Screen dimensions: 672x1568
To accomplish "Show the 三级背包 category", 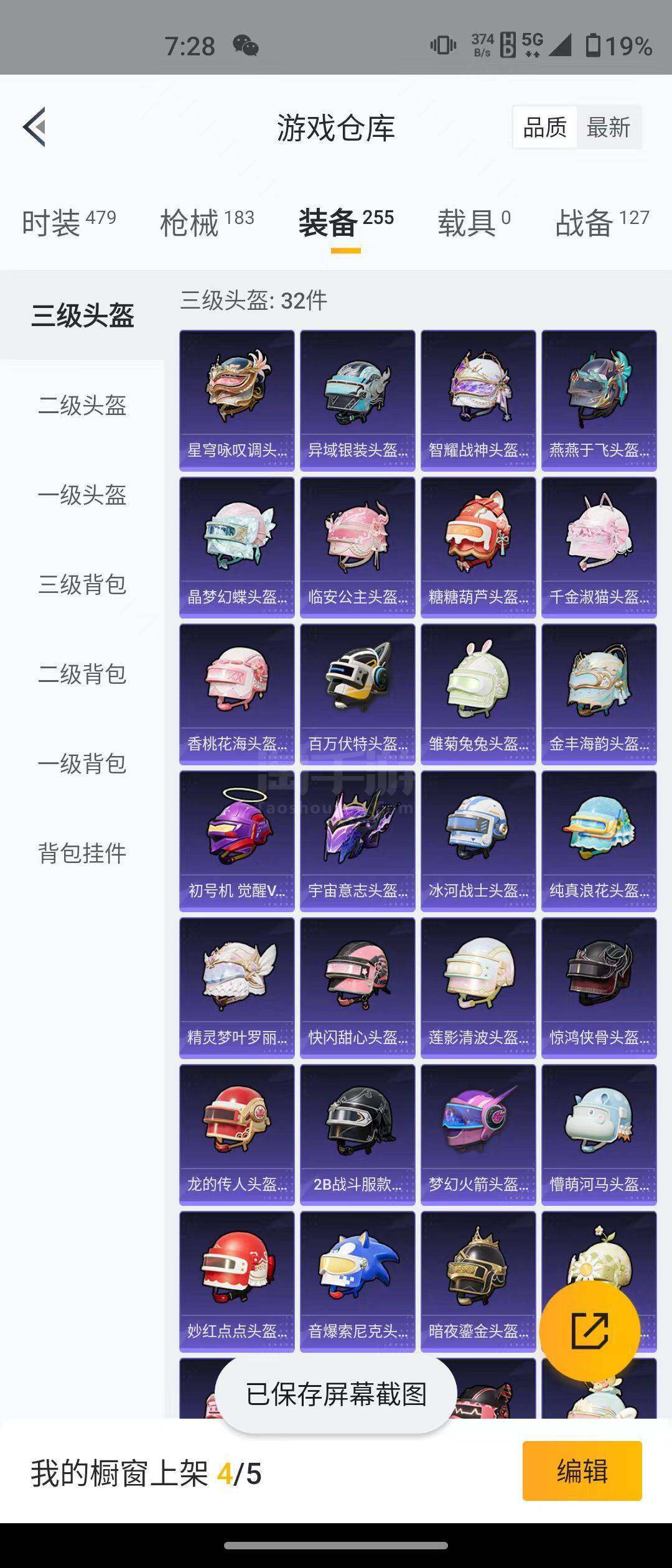I will 82,584.
